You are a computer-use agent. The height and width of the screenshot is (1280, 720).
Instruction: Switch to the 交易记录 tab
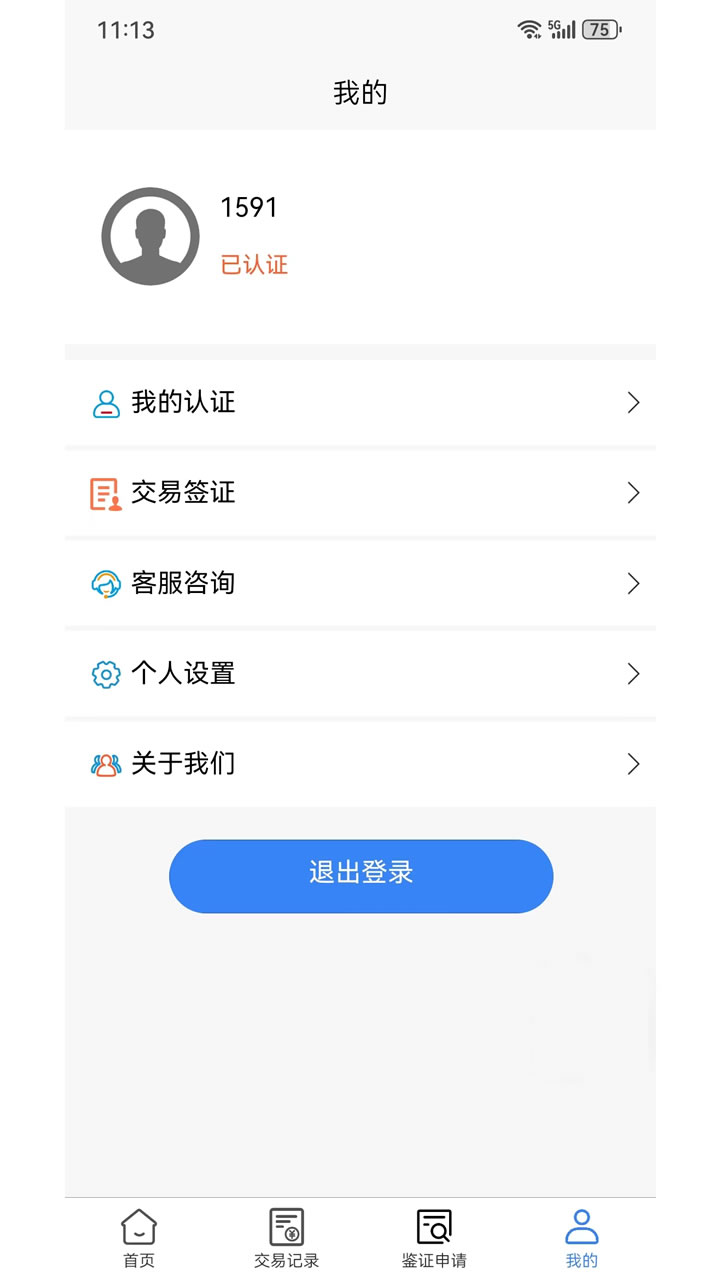(287, 1238)
